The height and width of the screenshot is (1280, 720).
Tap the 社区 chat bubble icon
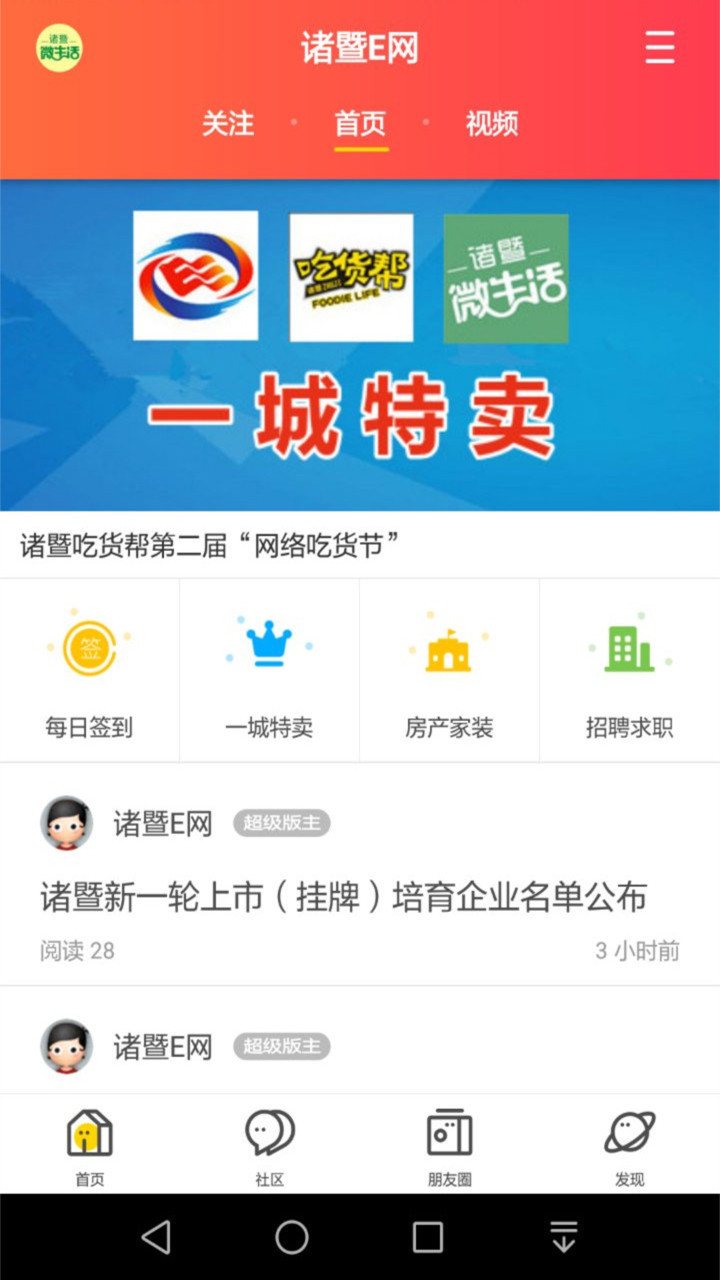click(x=268, y=1134)
